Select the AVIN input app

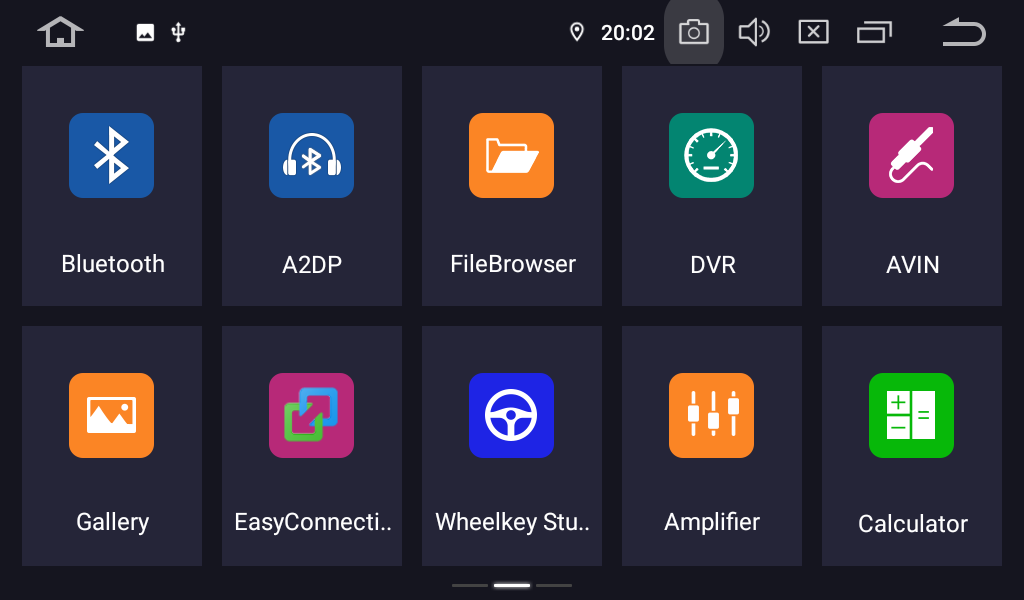(x=911, y=156)
